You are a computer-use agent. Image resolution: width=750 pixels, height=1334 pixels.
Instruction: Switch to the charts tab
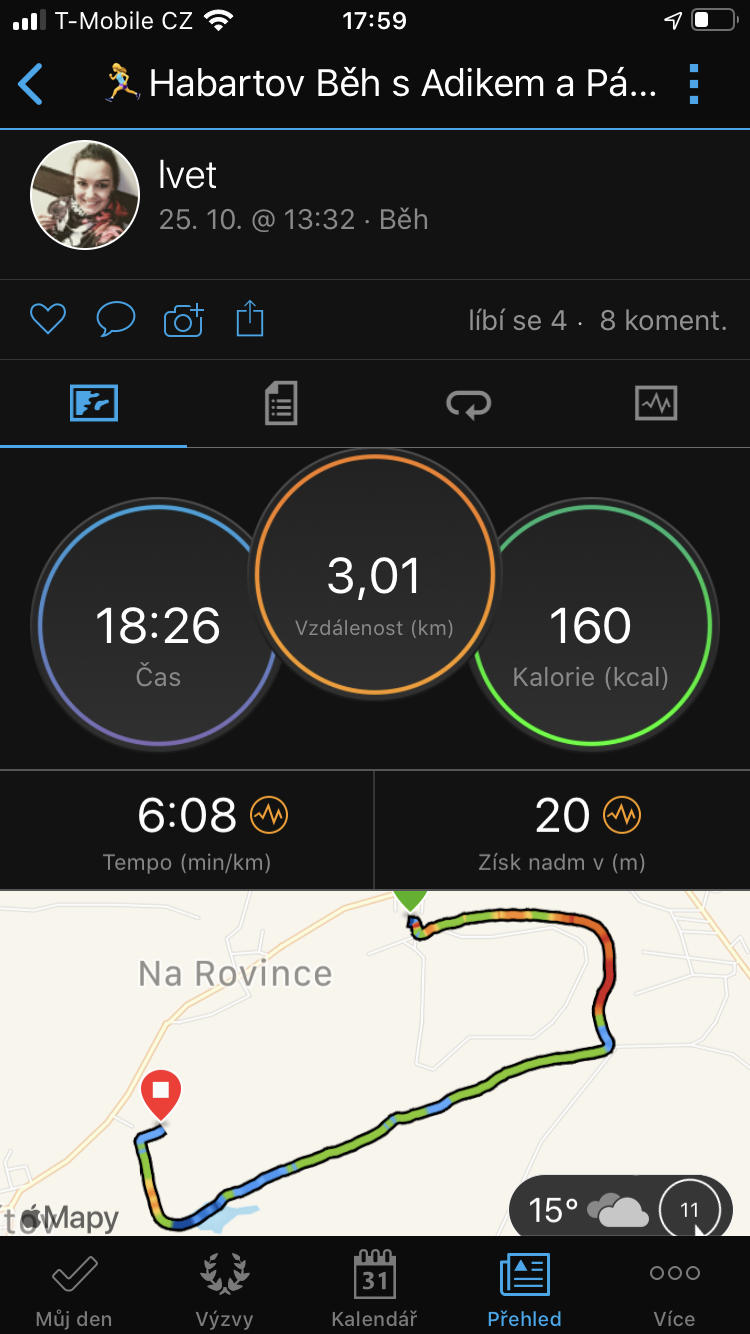(x=656, y=404)
